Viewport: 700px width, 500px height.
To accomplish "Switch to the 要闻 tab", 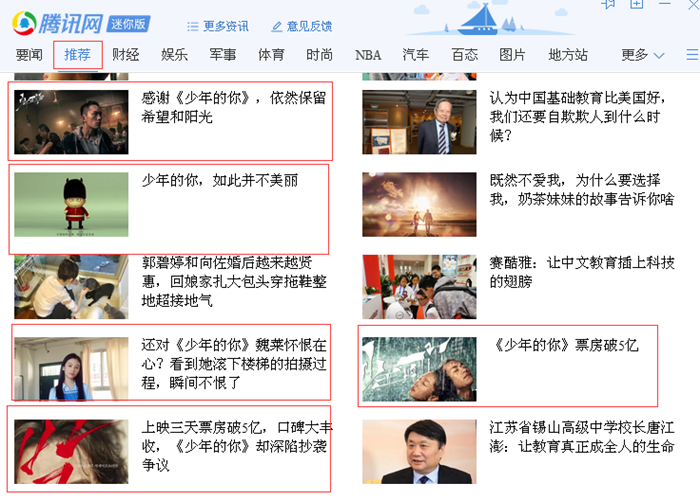I will 29,55.
